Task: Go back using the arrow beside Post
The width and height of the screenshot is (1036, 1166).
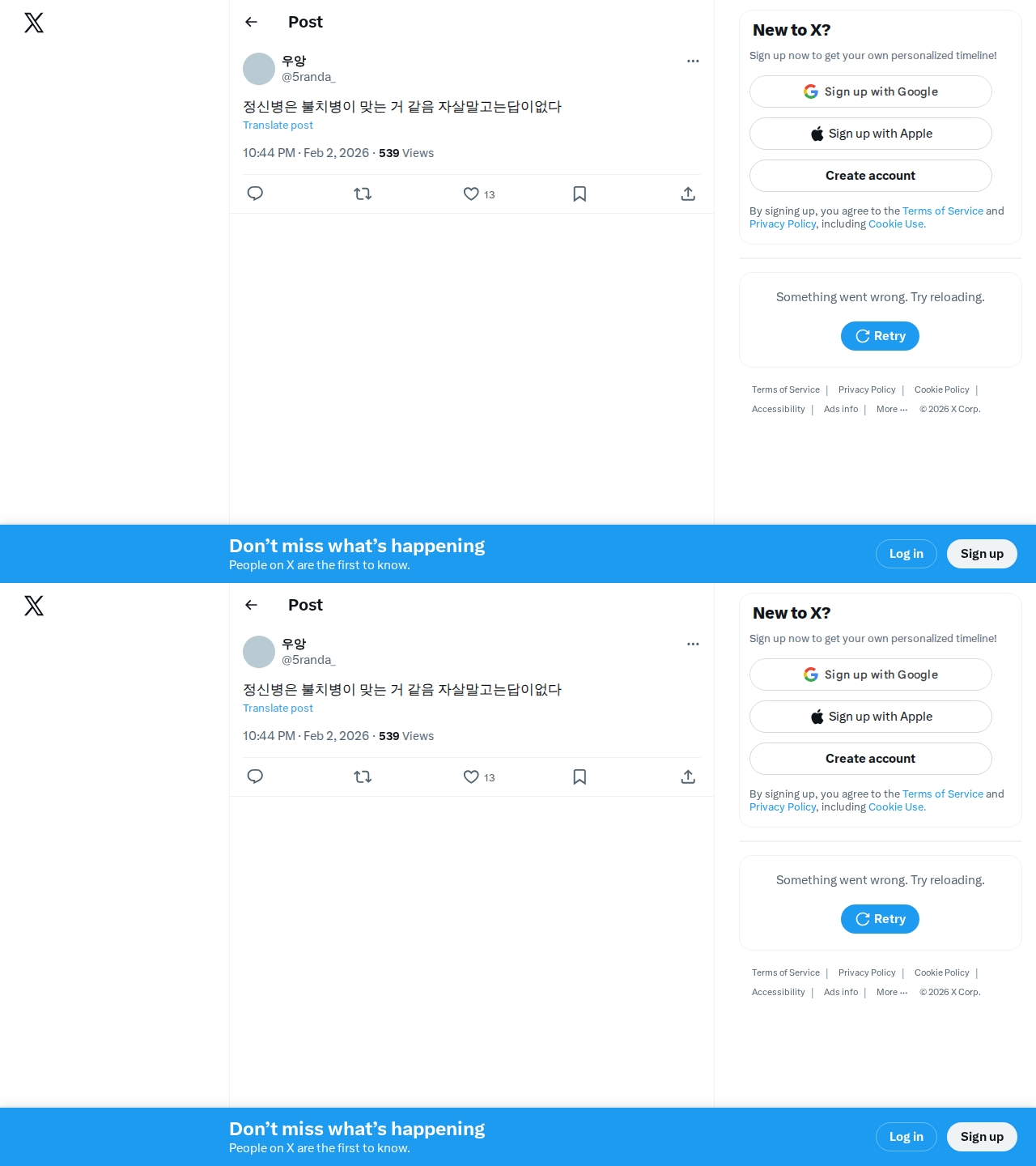Action: [x=251, y=22]
